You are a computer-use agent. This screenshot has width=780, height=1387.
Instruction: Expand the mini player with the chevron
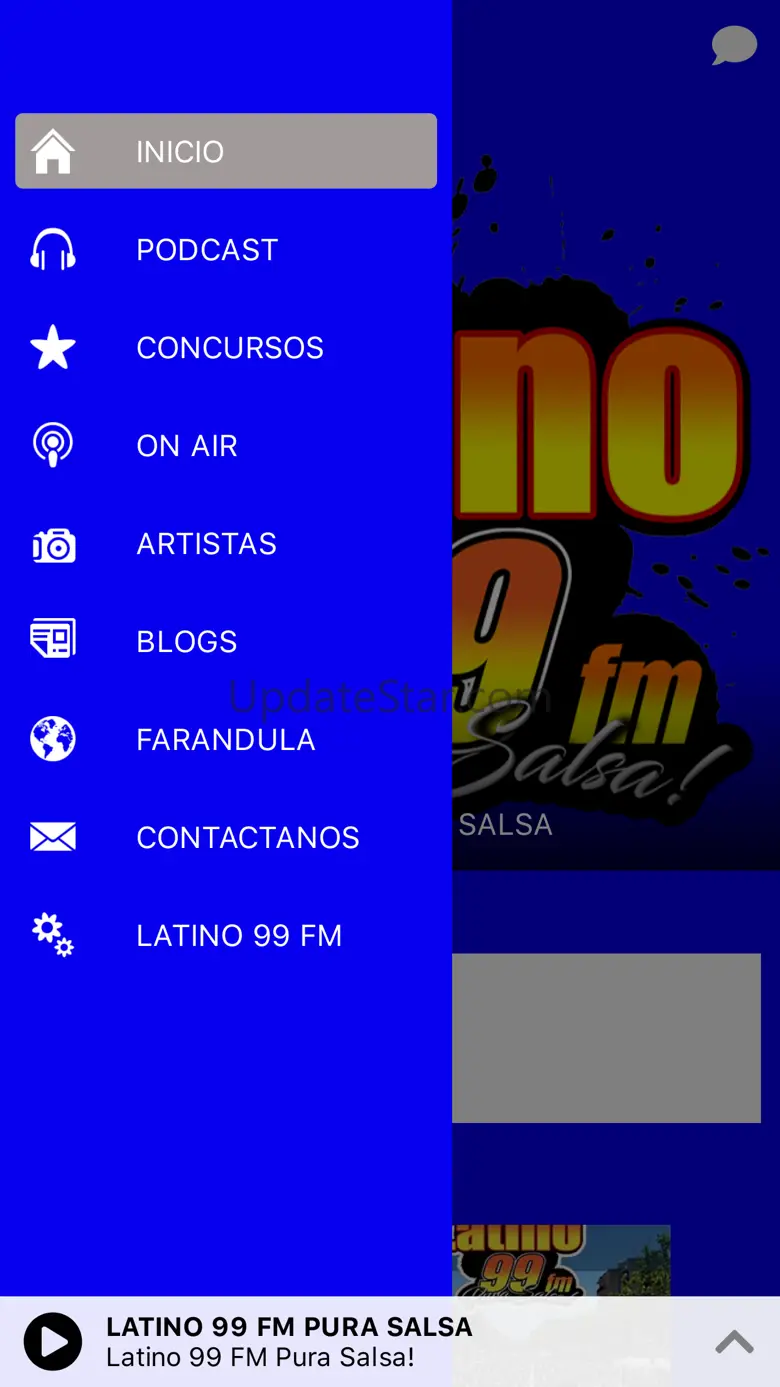(x=734, y=1342)
